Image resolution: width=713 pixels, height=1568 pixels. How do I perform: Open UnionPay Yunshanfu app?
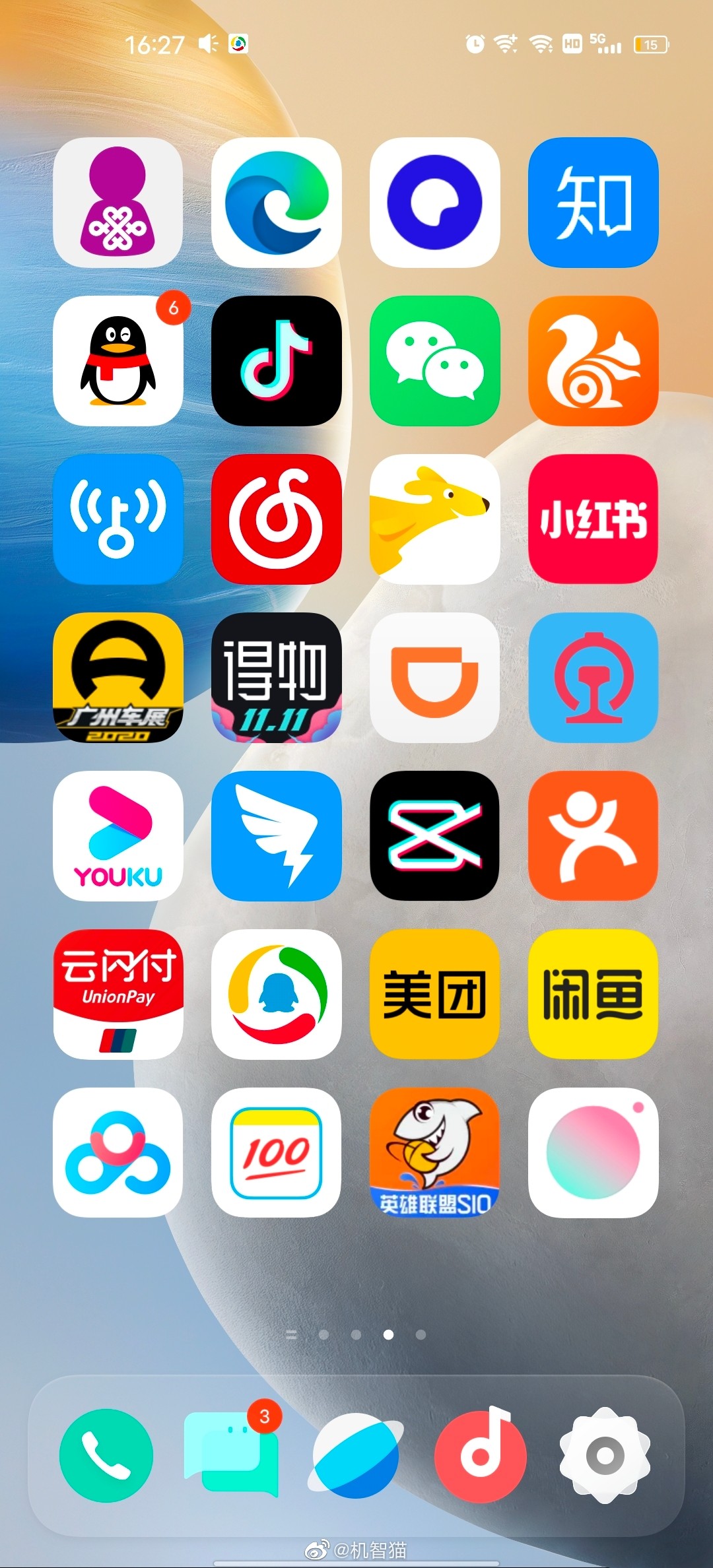118,995
